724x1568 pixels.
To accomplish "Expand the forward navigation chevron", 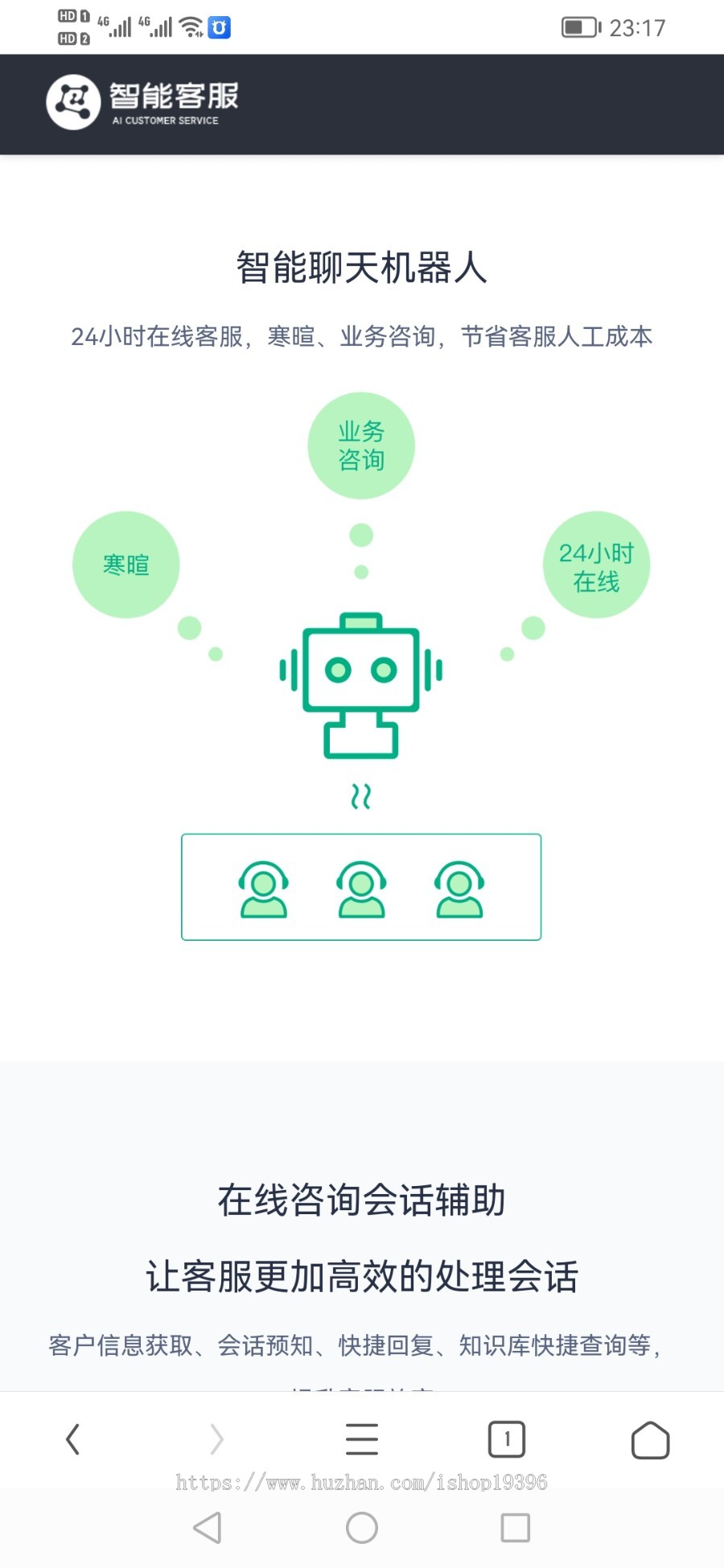I will [216, 1439].
